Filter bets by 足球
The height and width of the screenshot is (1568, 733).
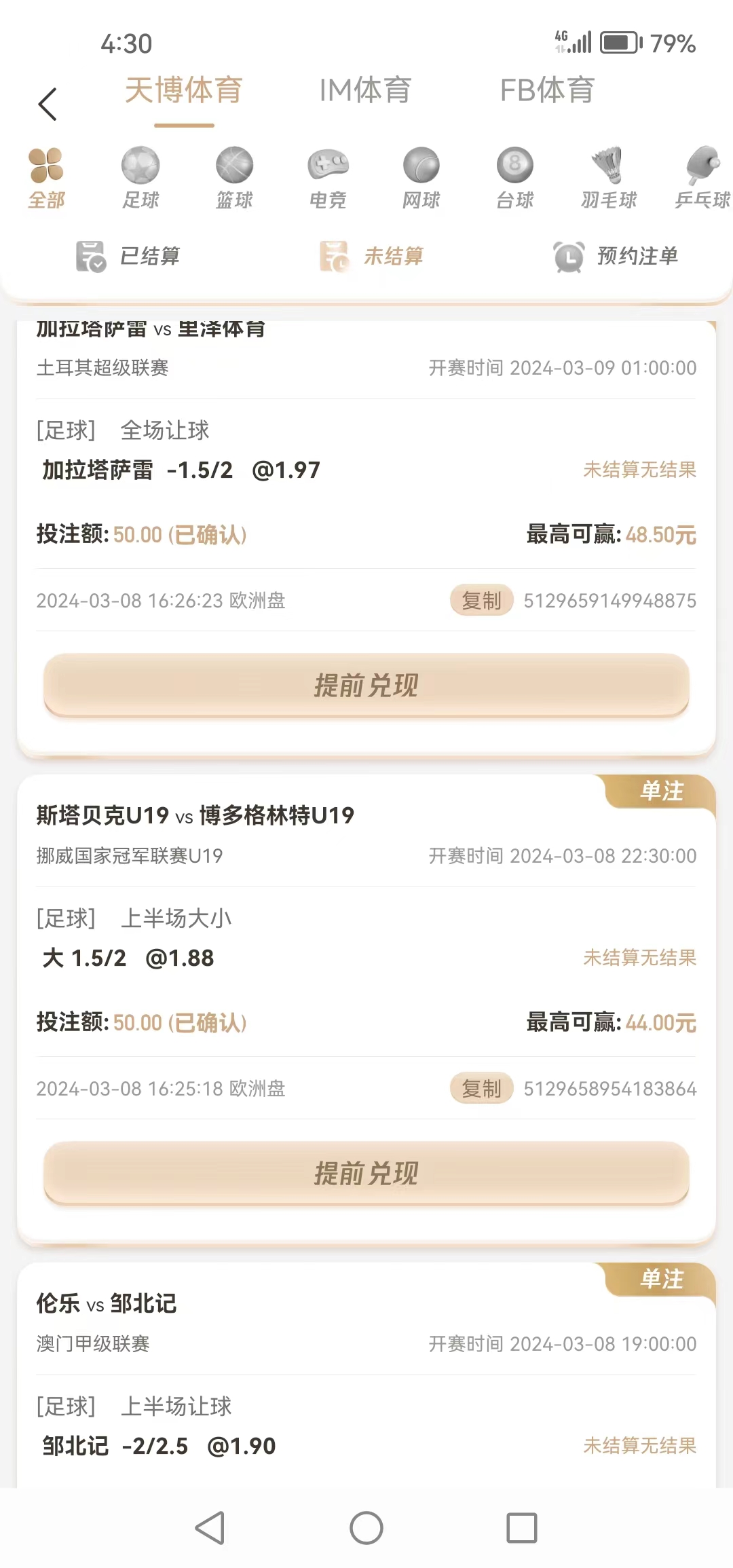click(x=140, y=178)
